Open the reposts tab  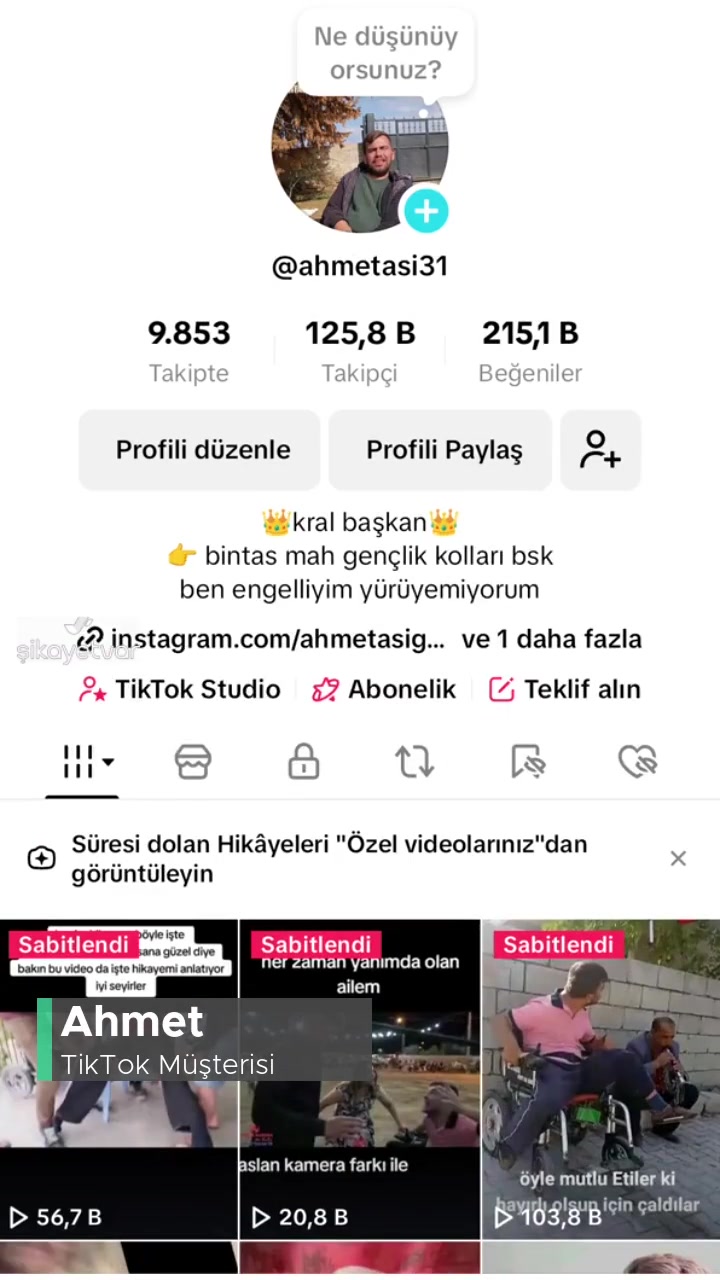click(x=415, y=762)
